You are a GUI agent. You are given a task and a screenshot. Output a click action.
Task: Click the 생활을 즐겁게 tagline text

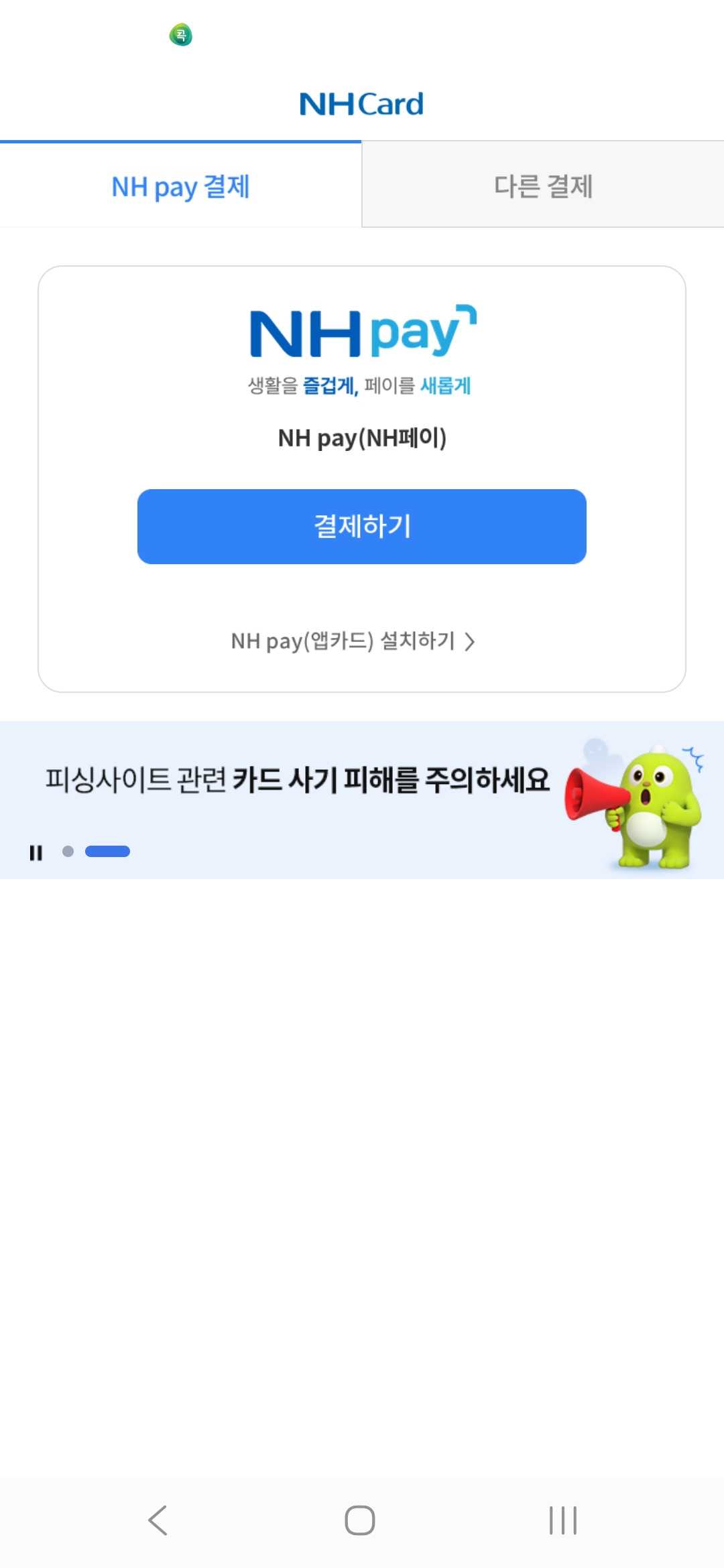tap(361, 385)
